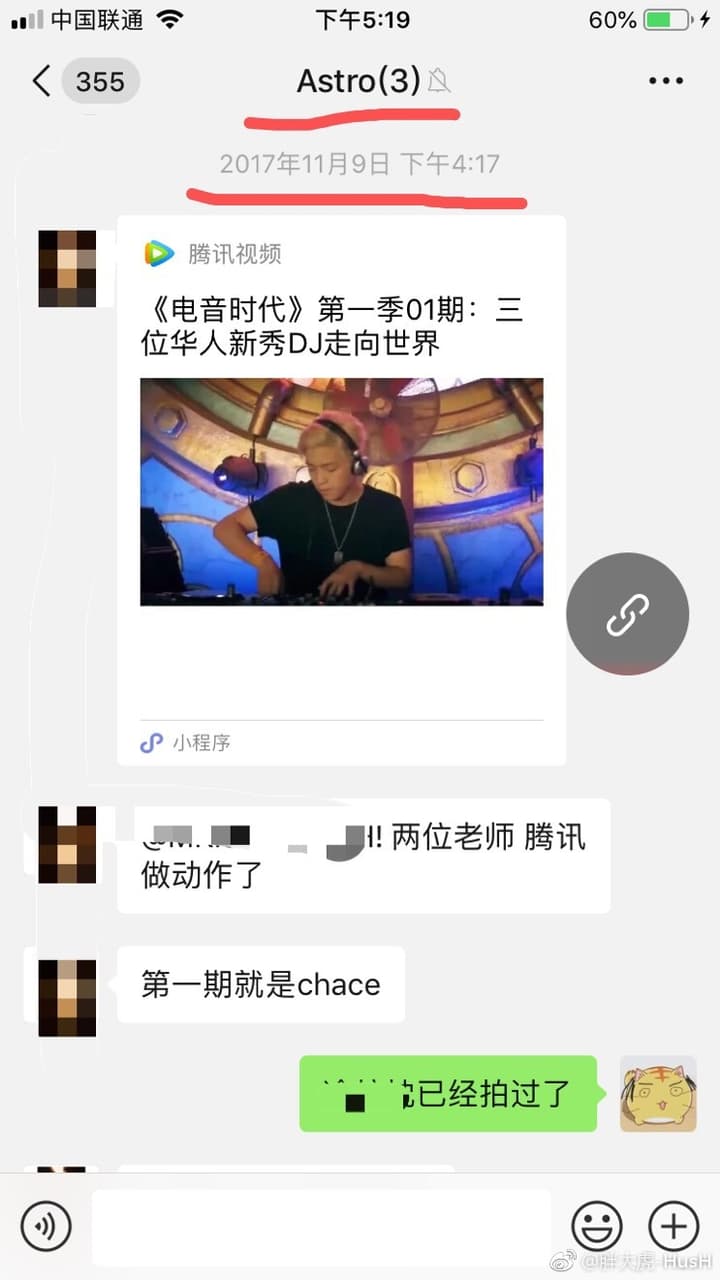Go back to the chat list
This screenshot has width=720, height=1280.
pos(42,81)
